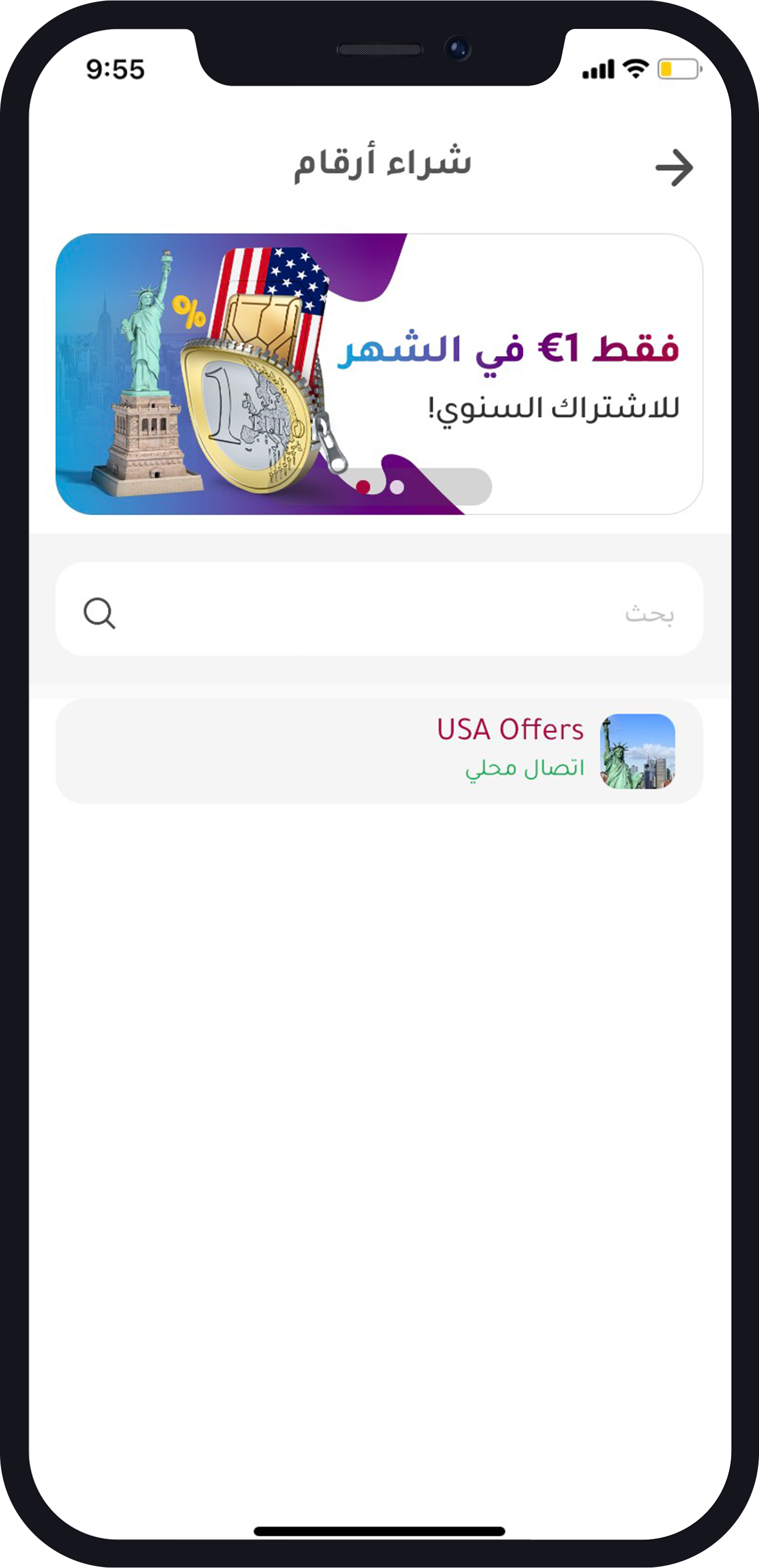Open the USA Offers row
The width and height of the screenshot is (759, 1568).
coord(379,751)
